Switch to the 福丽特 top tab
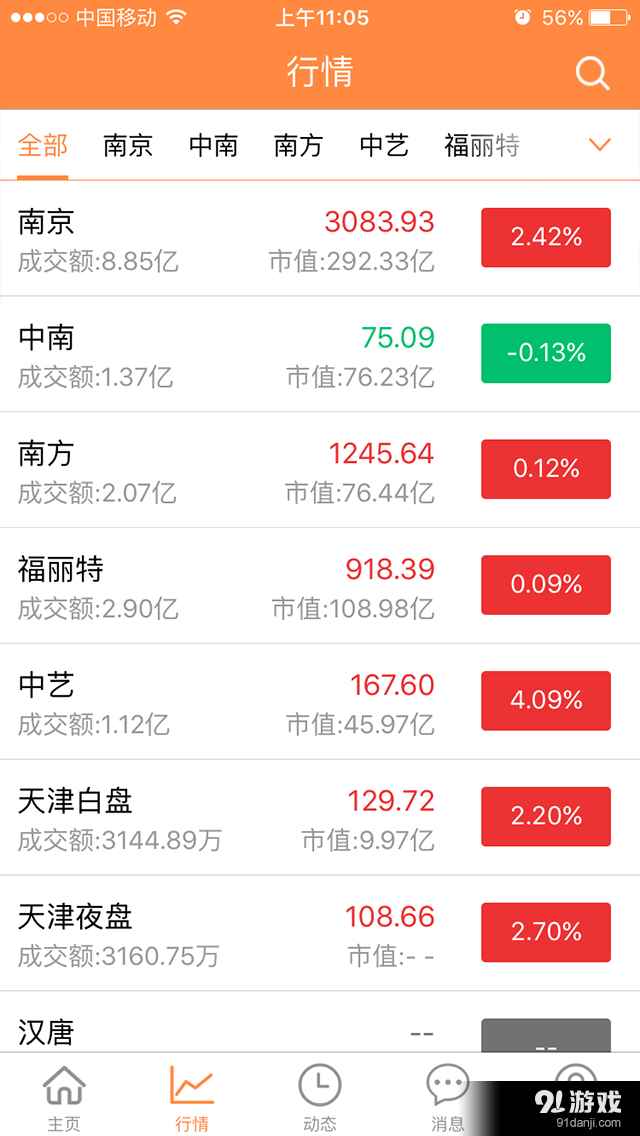The width and height of the screenshot is (640, 1136). [x=482, y=146]
